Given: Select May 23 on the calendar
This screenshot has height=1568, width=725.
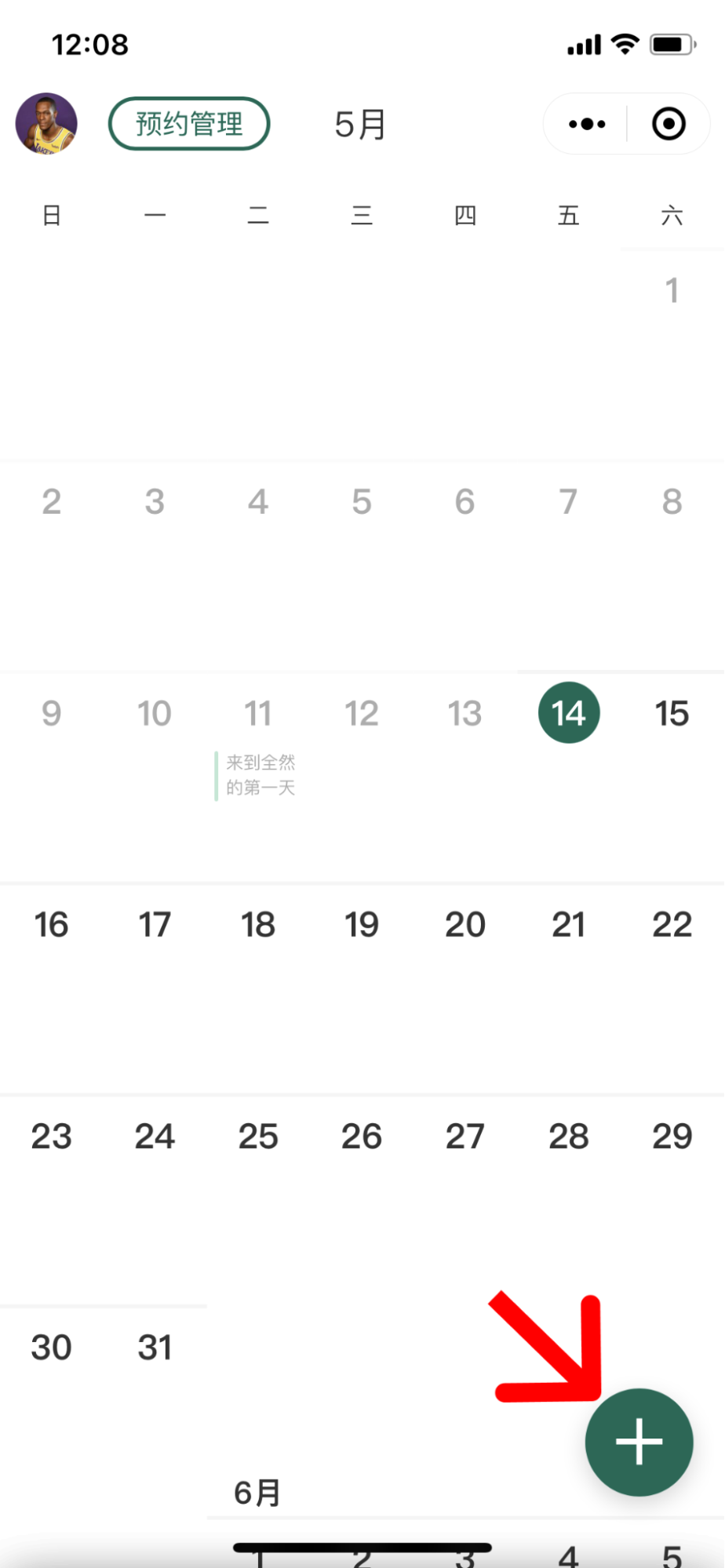Looking at the screenshot, I should pos(52,1137).
